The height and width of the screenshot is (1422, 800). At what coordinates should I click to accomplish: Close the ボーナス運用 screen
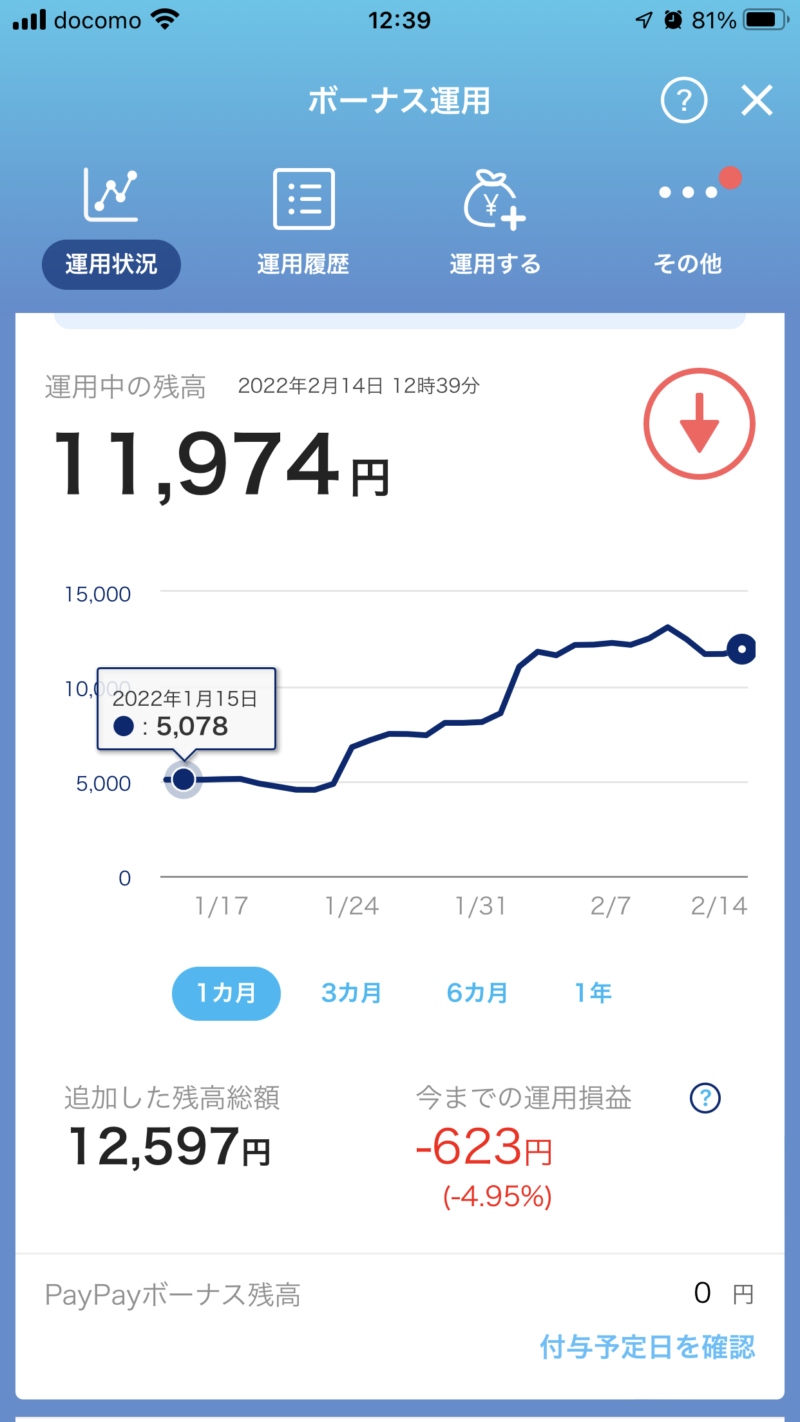[757, 101]
